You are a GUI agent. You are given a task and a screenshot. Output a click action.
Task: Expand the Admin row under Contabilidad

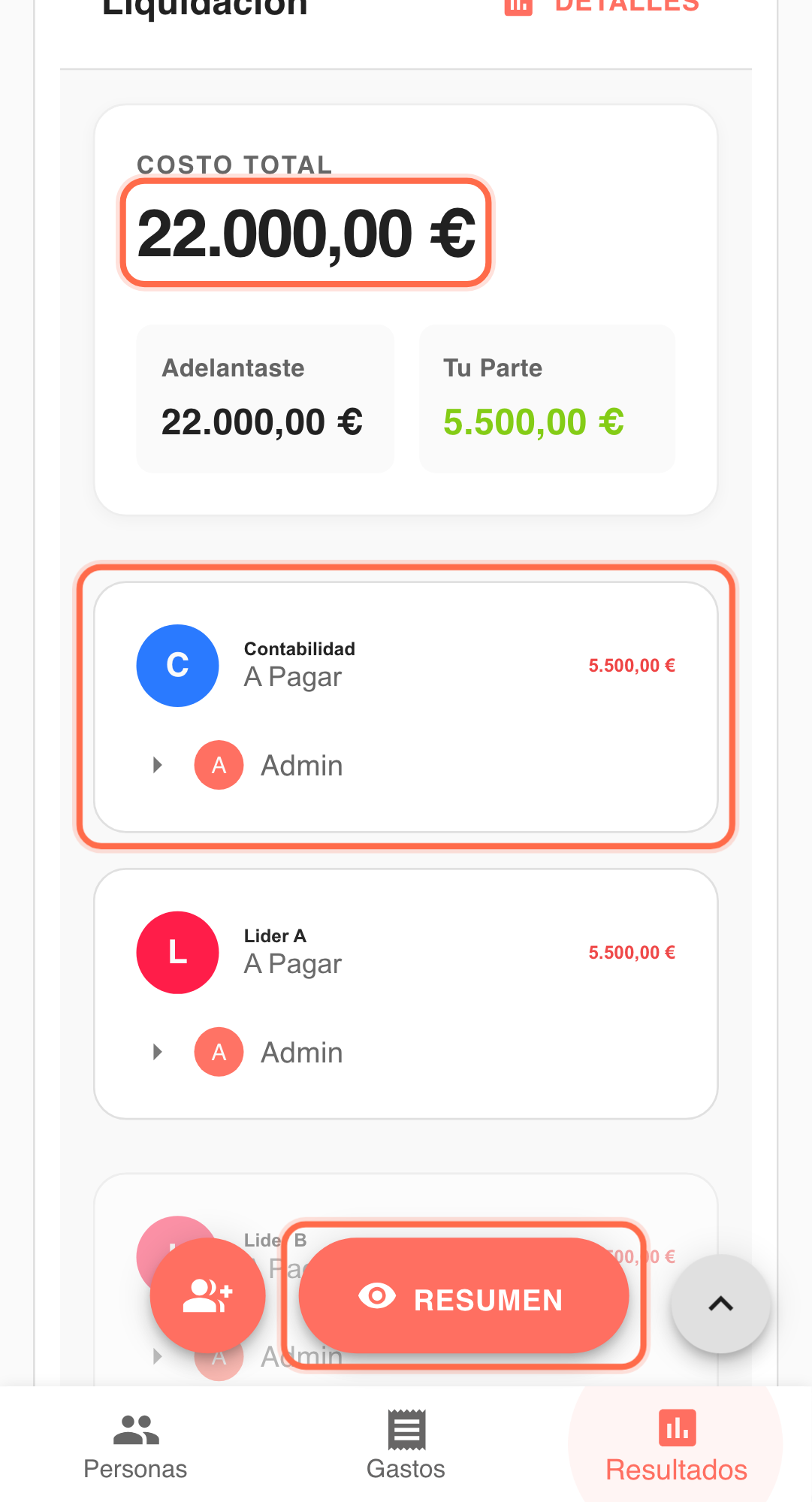point(156,764)
